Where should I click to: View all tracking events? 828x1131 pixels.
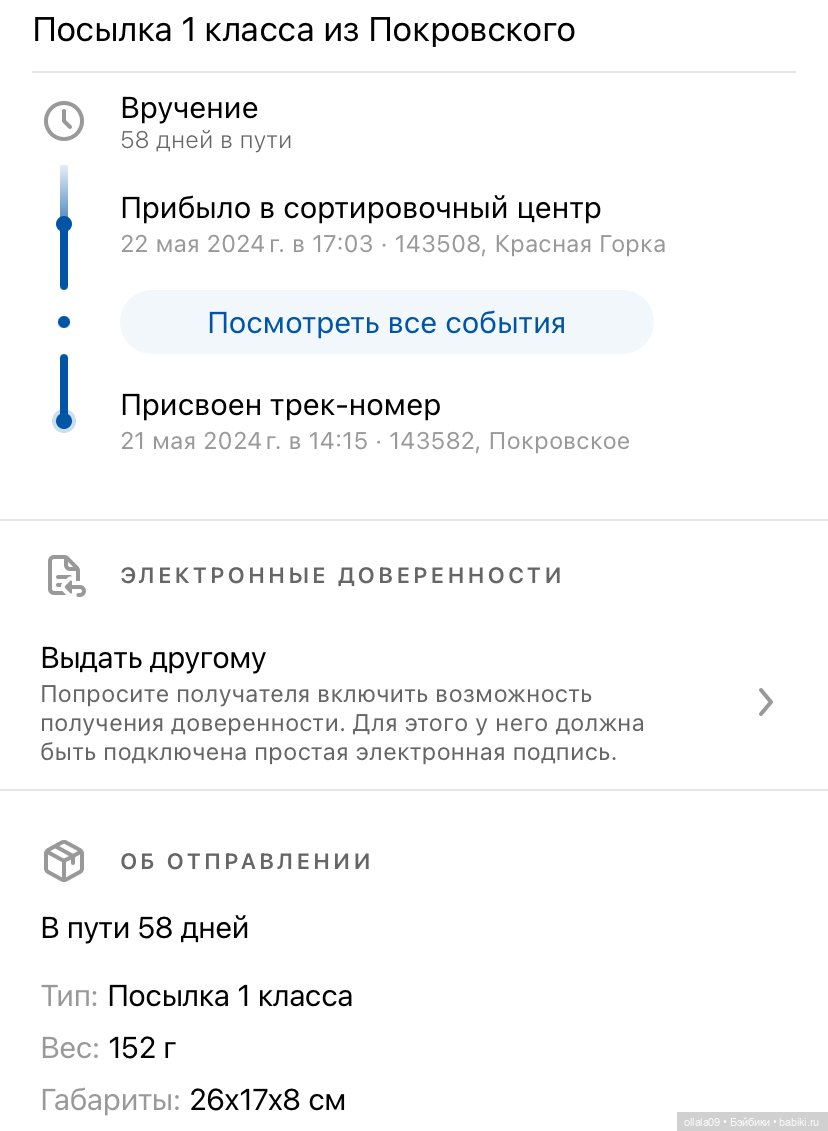(386, 323)
